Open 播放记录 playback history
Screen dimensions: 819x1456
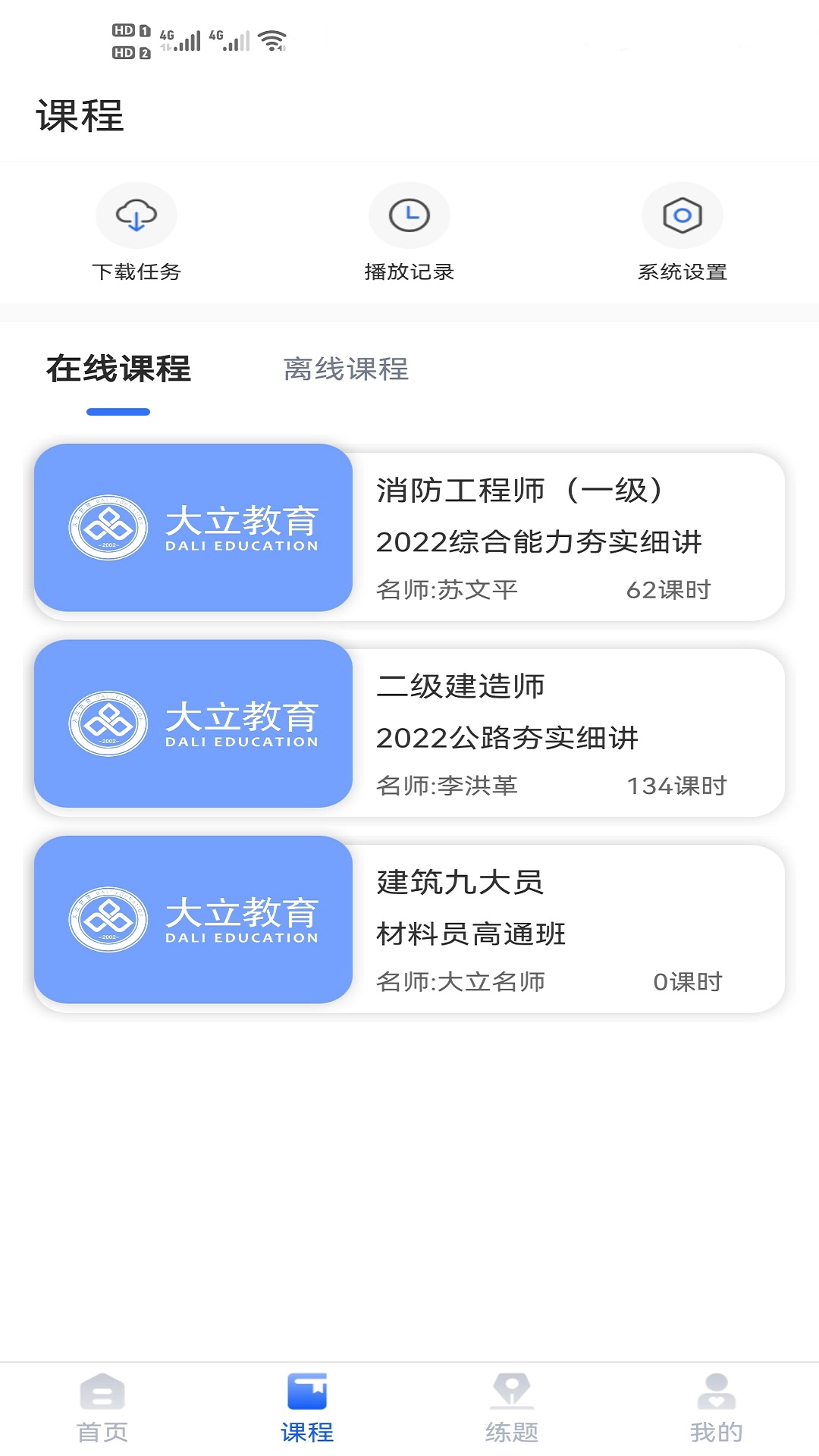click(x=409, y=215)
